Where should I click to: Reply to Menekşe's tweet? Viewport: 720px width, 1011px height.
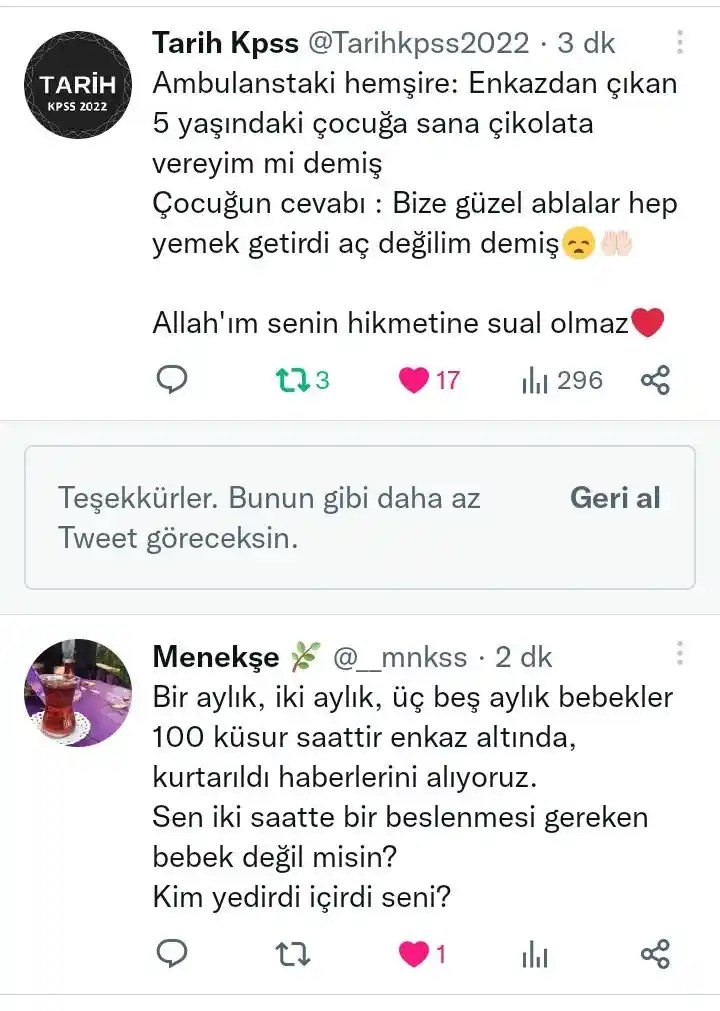coord(173,954)
